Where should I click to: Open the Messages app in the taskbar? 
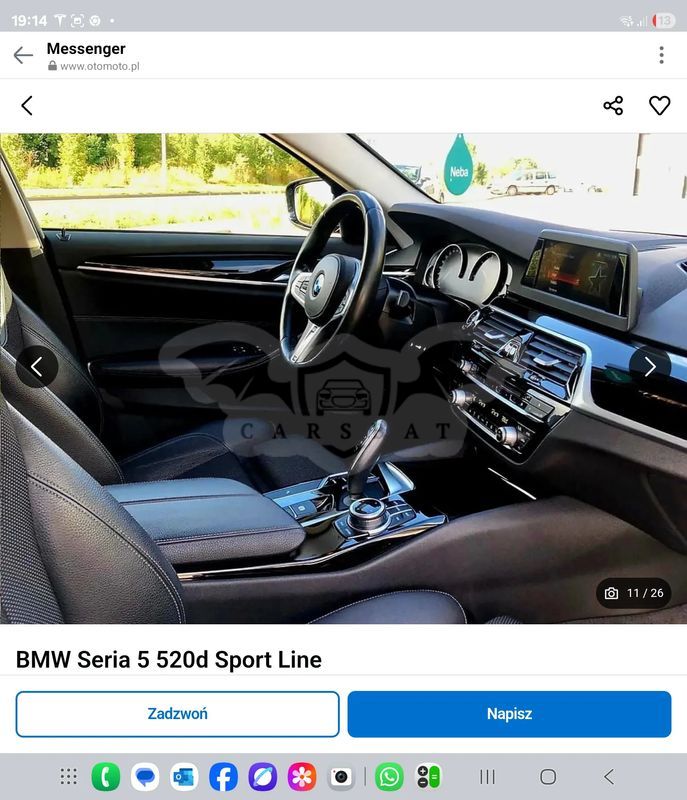coord(145,777)
